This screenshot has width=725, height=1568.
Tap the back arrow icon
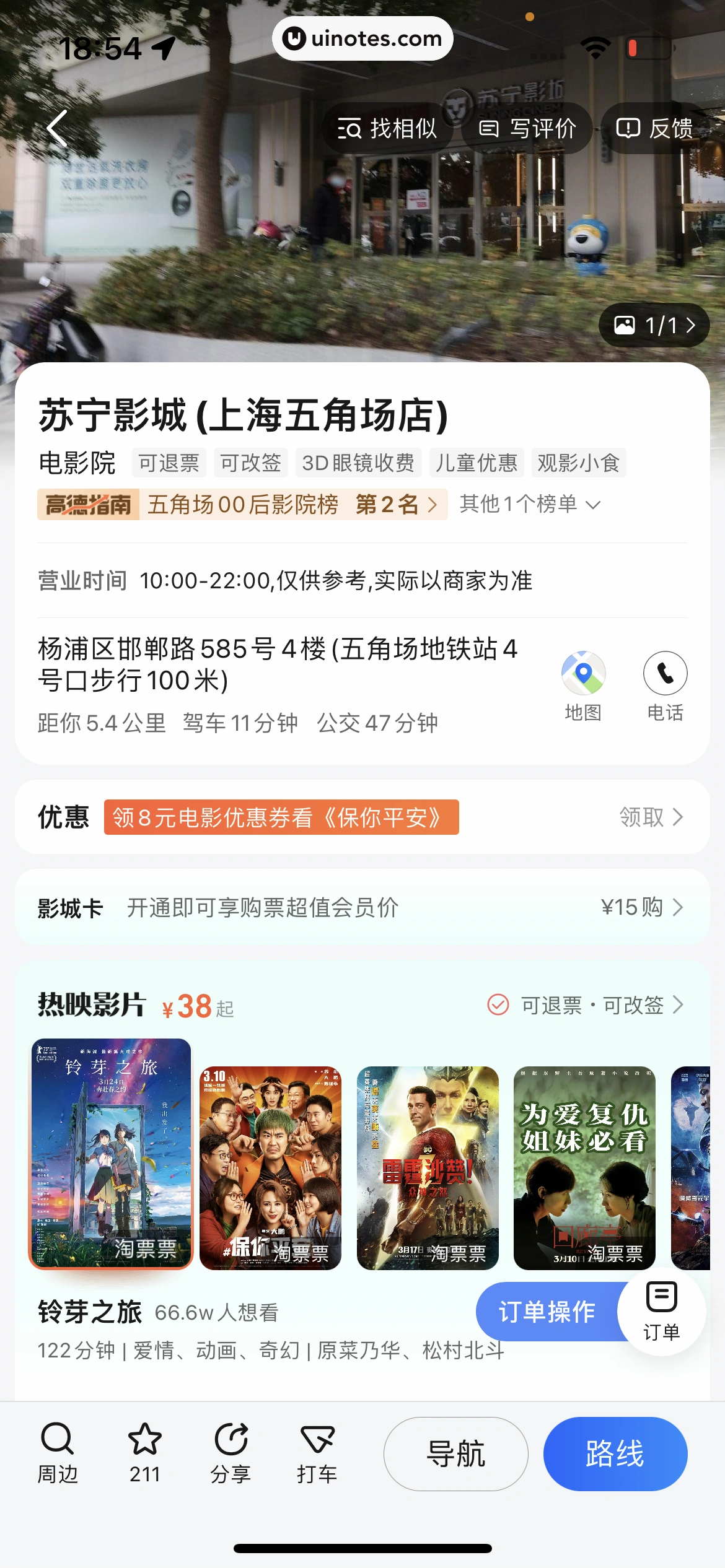point(56,127)
